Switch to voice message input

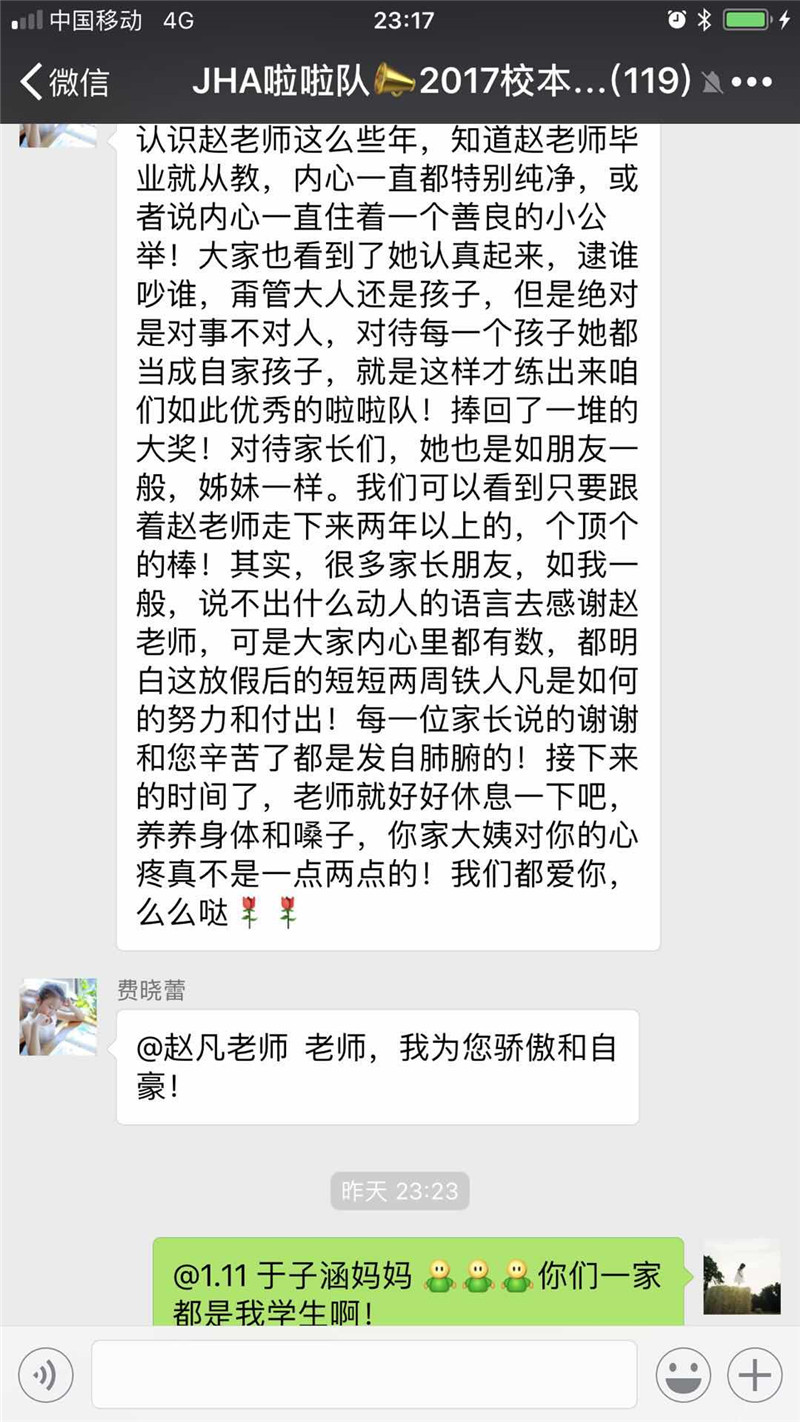tap(44, 1375)
